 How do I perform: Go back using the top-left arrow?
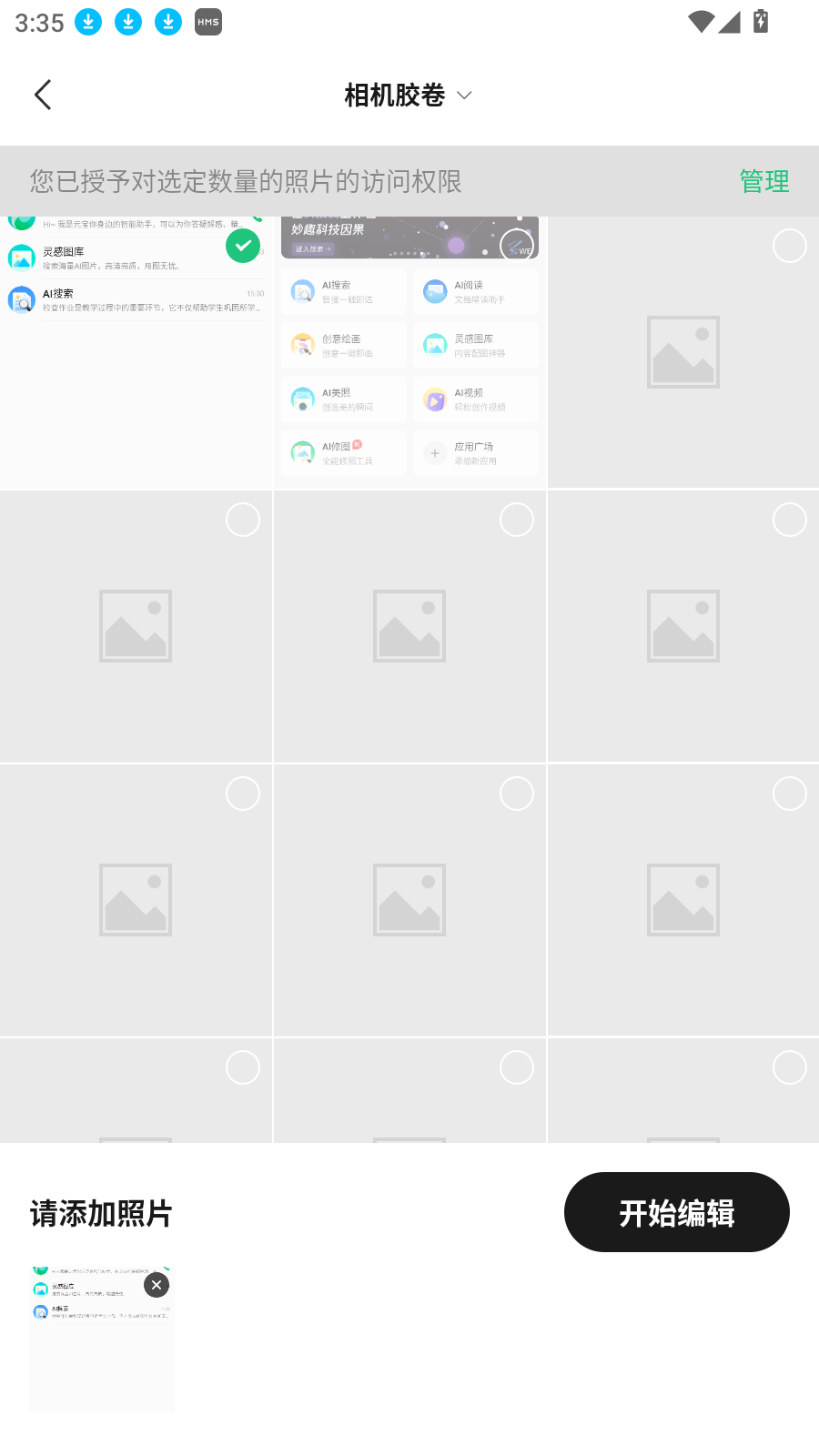tap(43, 95)
